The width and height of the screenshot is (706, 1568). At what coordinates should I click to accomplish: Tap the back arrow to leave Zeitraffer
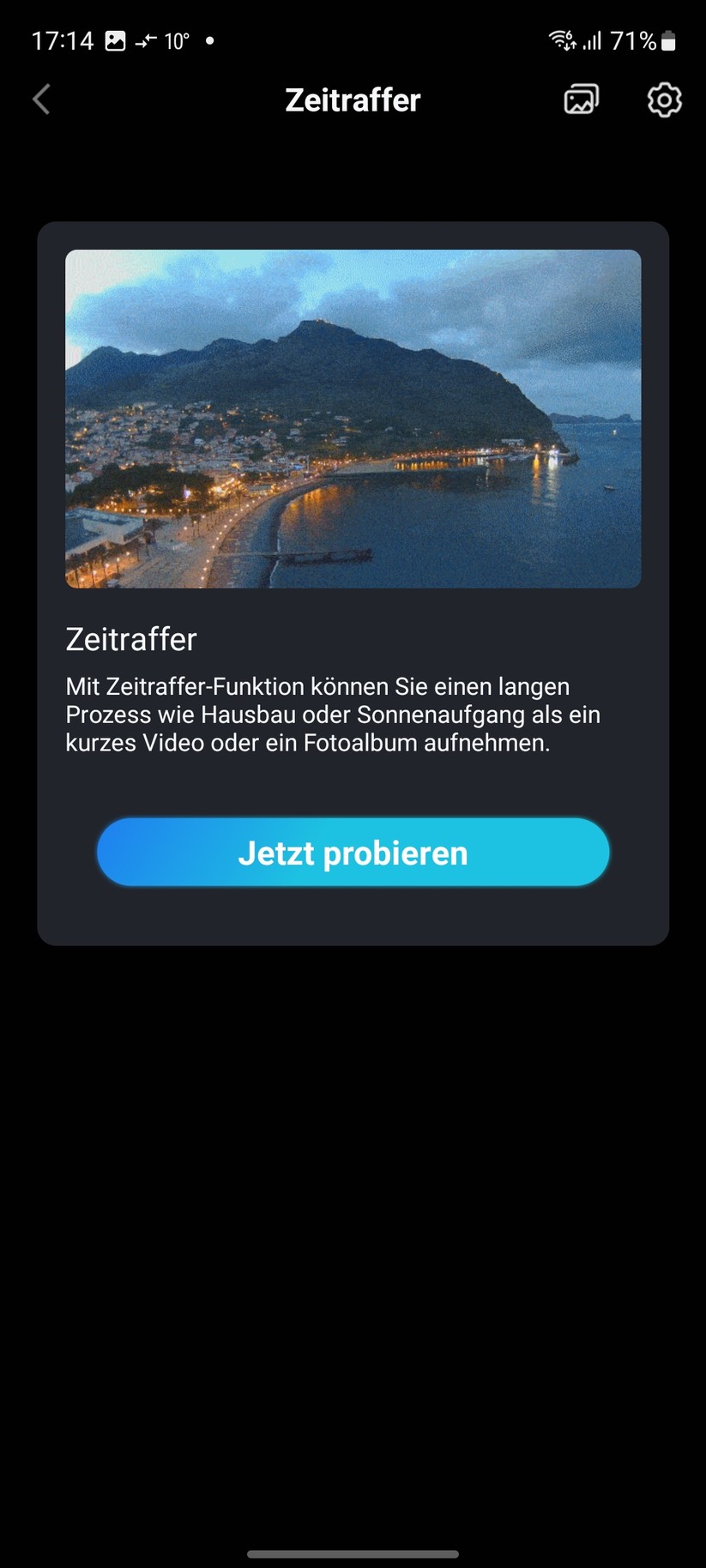point(41,100)
